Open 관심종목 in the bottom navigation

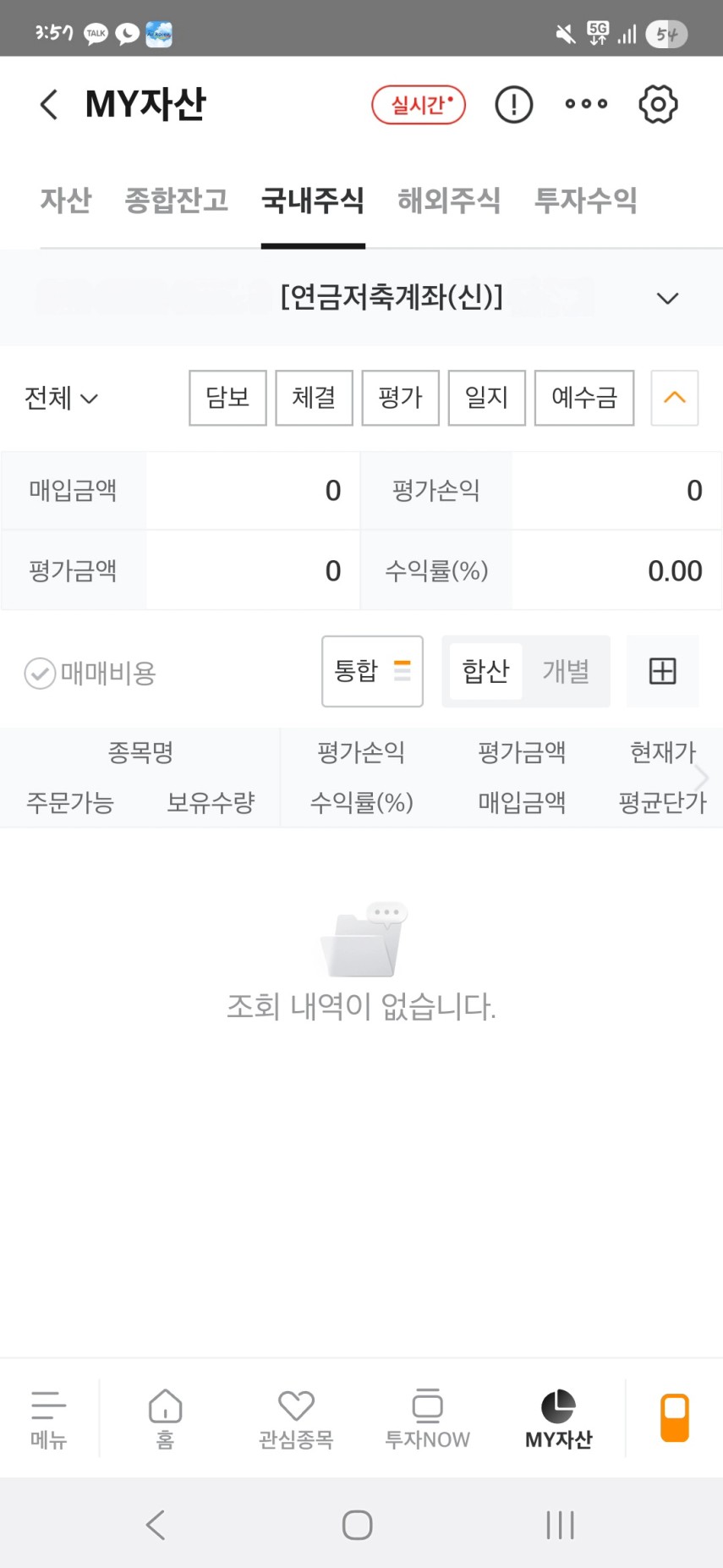296,1419
